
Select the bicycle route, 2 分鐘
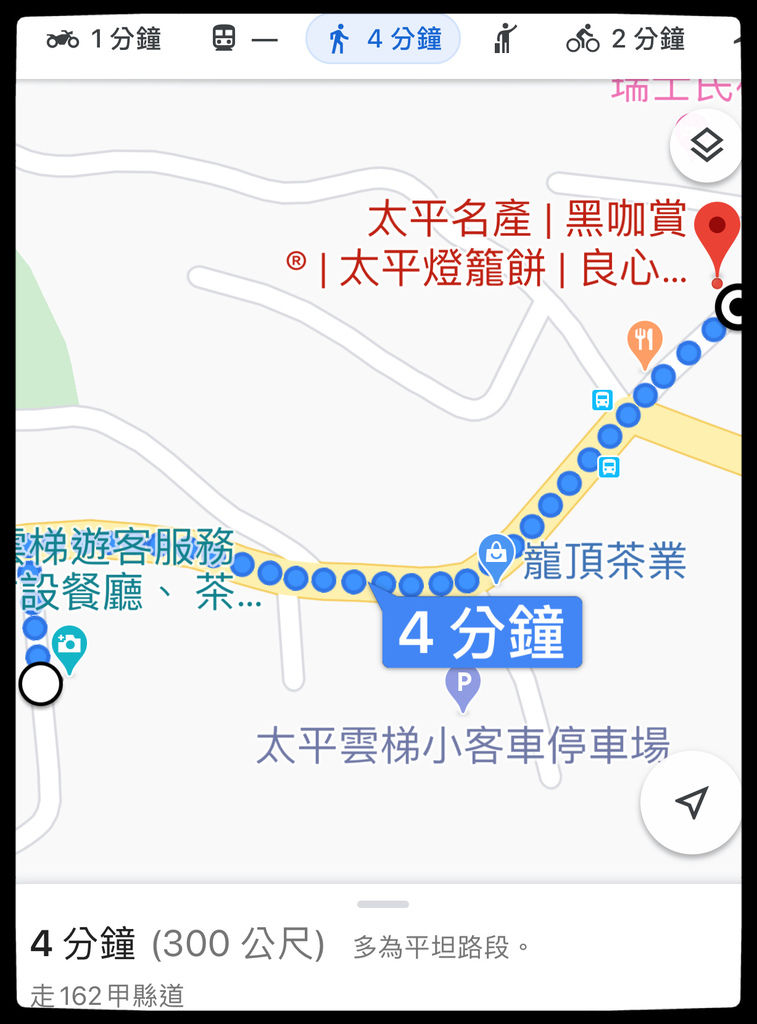[626, 40]
